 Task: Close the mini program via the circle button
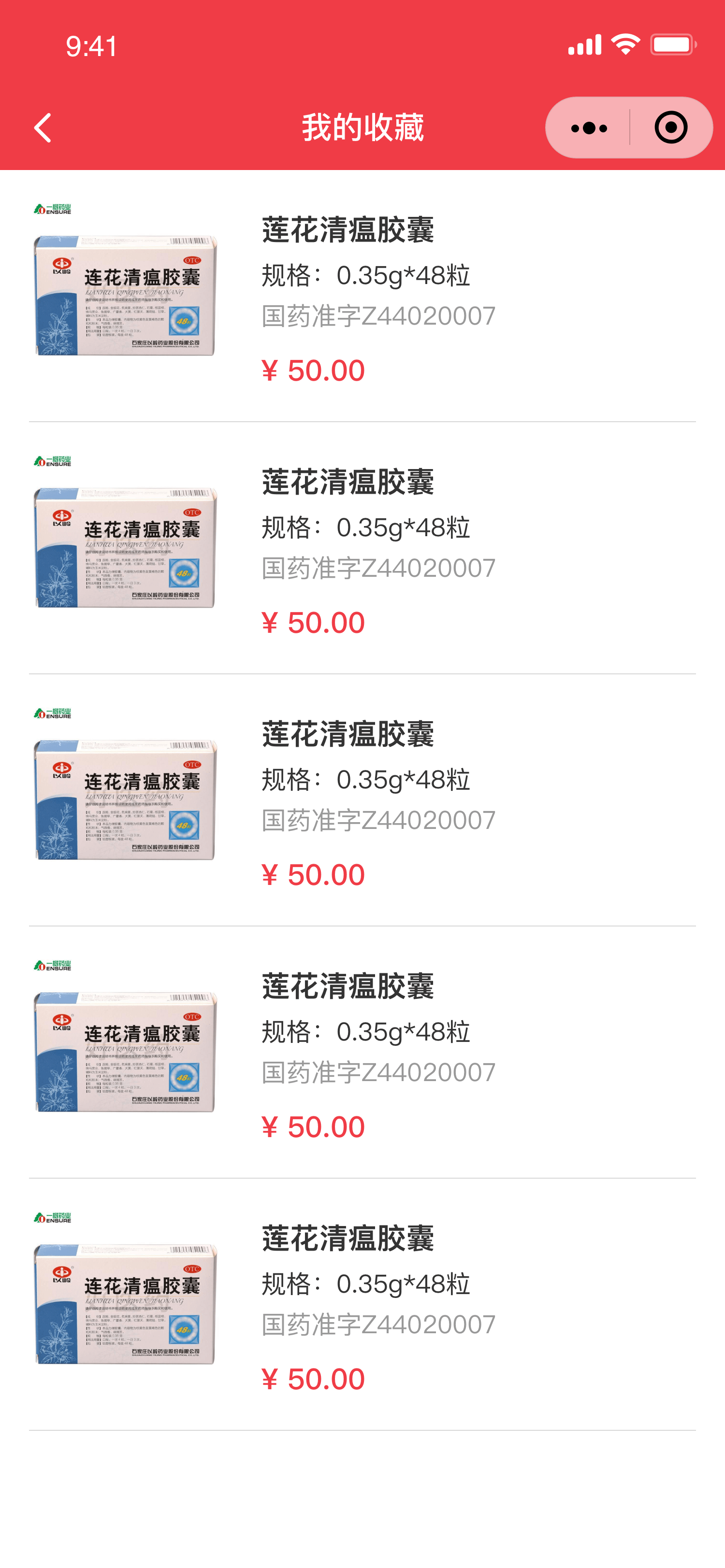671,128
